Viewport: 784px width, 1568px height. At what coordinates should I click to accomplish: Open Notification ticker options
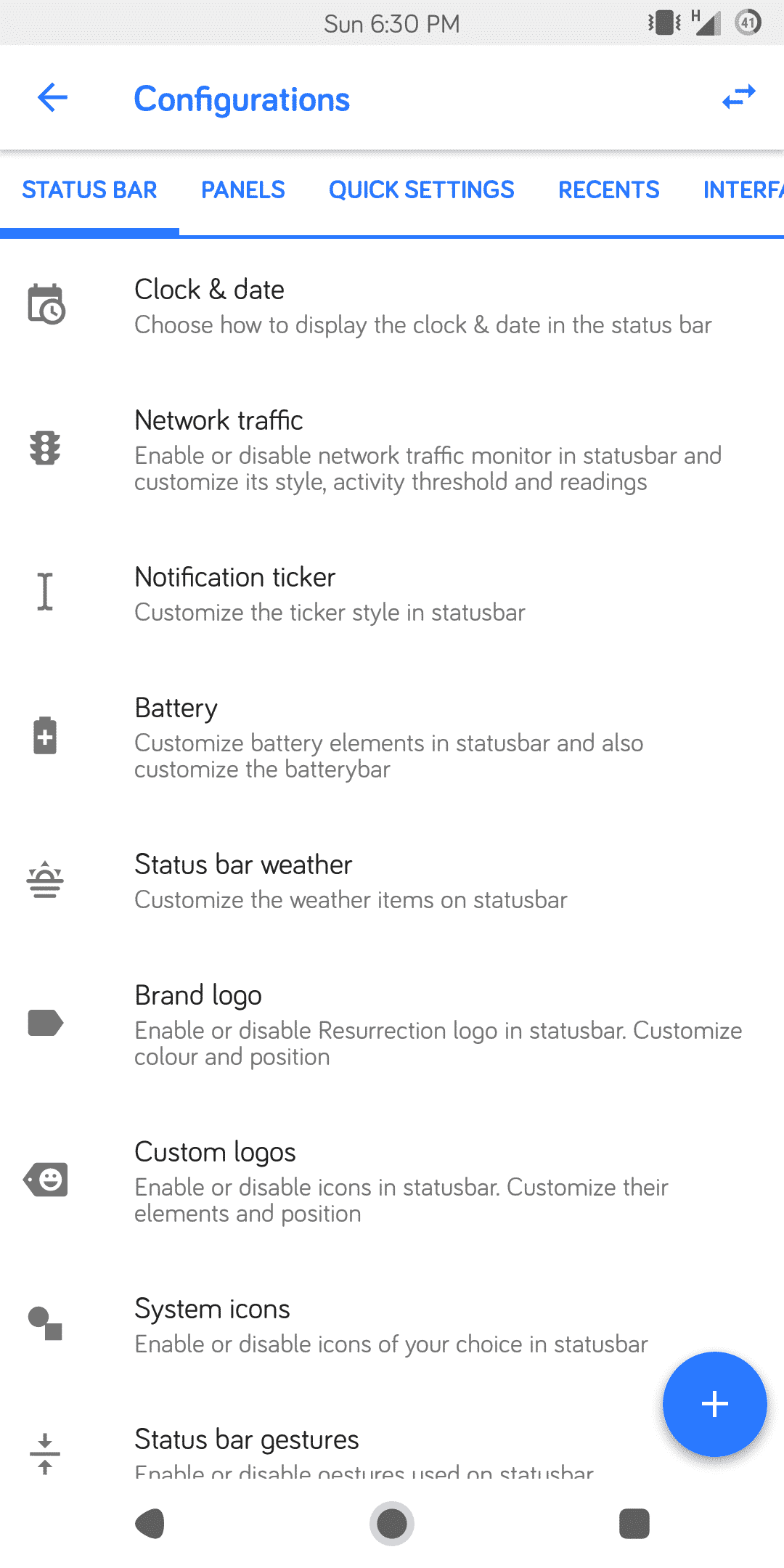pyautogui.click(x=392, y=593)
